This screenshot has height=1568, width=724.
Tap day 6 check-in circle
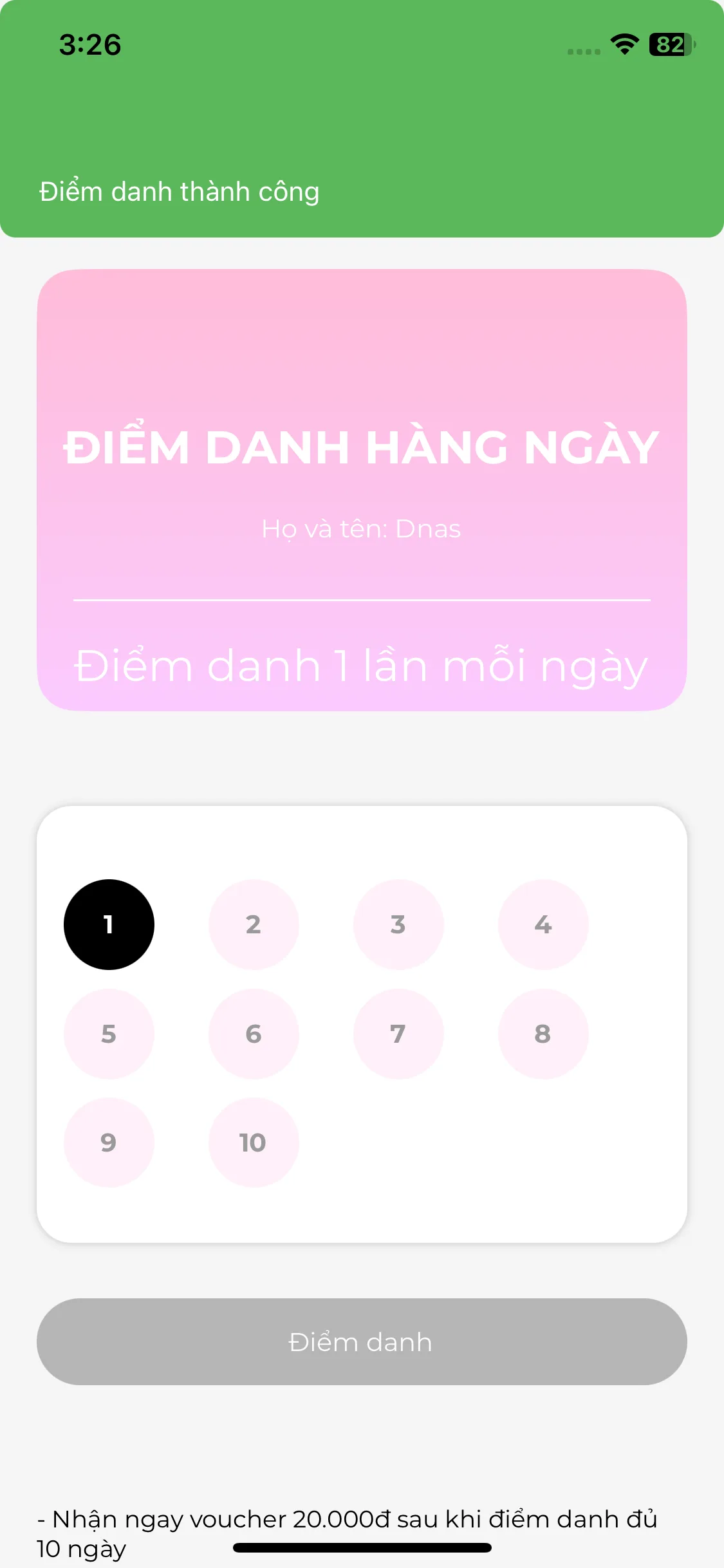point(254,1032)
